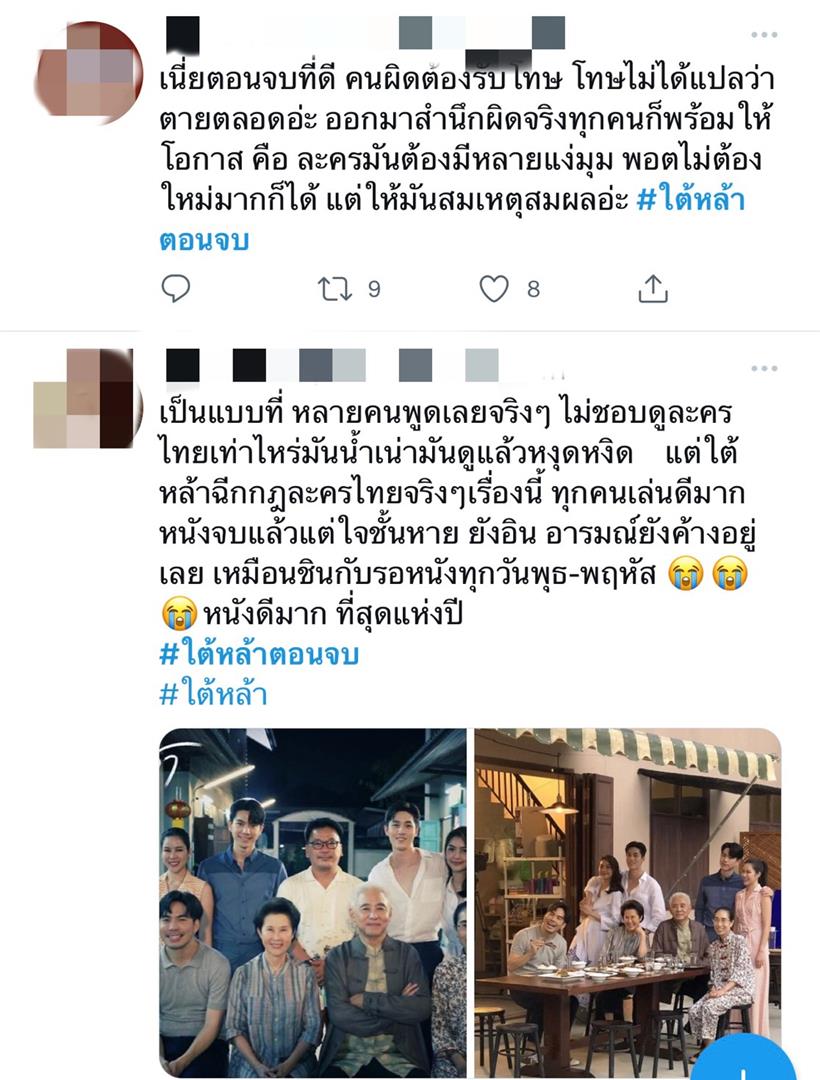Reply to the first tweet
820x1080 pixels.
click(x=176, y=289)
